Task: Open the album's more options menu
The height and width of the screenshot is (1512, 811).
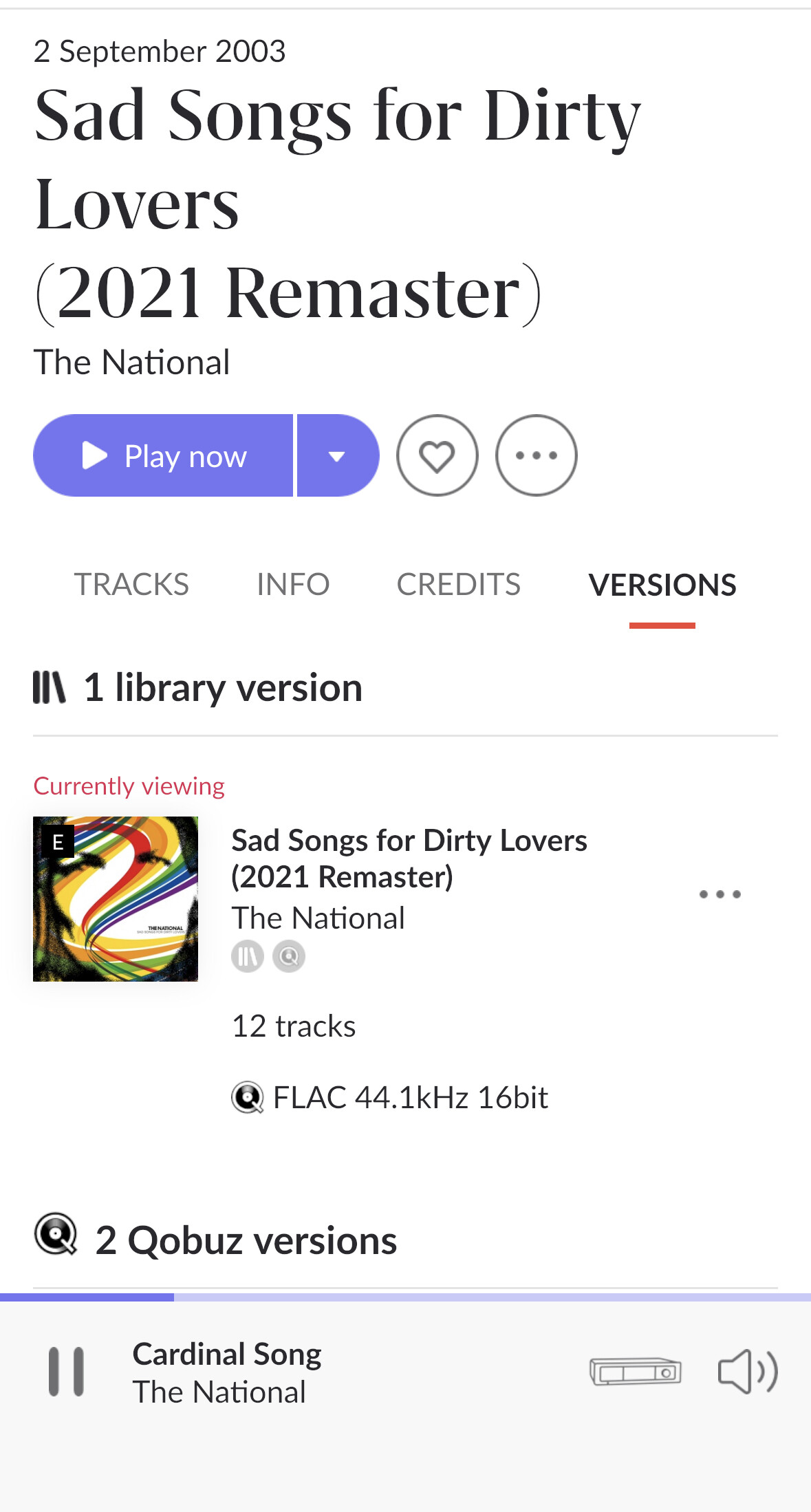Action: [537, 455]
